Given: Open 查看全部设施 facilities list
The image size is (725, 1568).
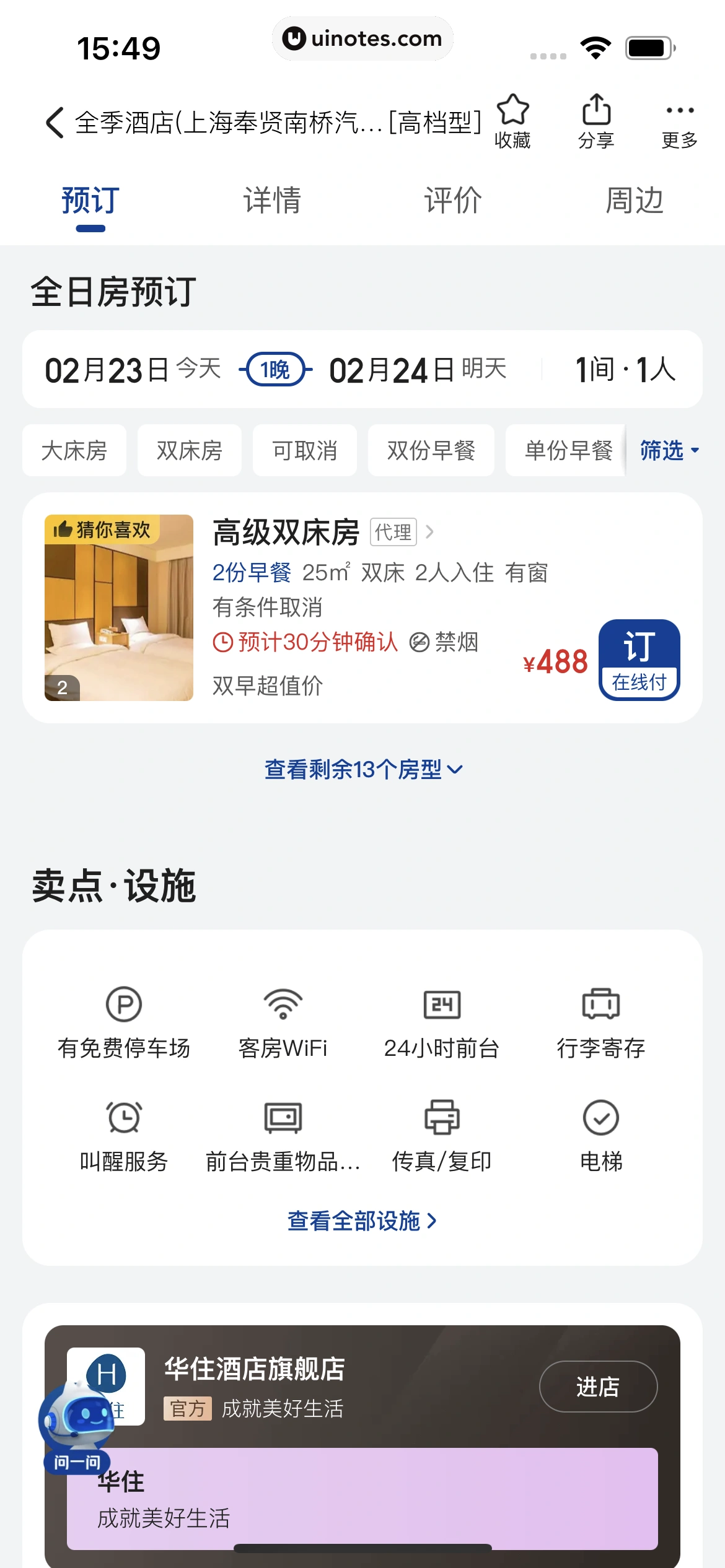Looking at the screenshot, I should point(362,1221).
